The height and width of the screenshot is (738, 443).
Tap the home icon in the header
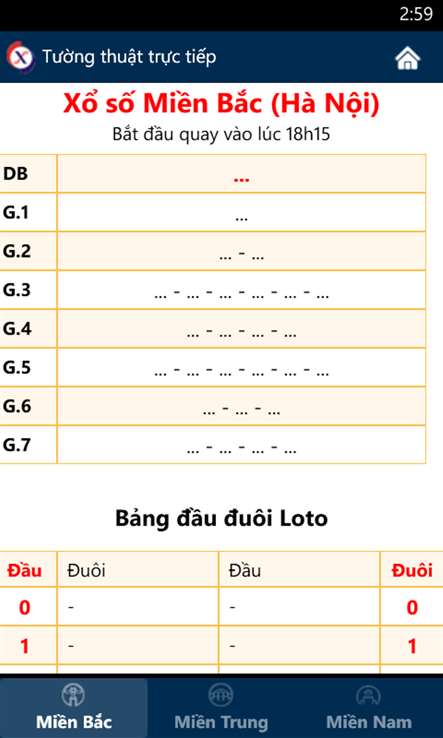pos(407,58)
